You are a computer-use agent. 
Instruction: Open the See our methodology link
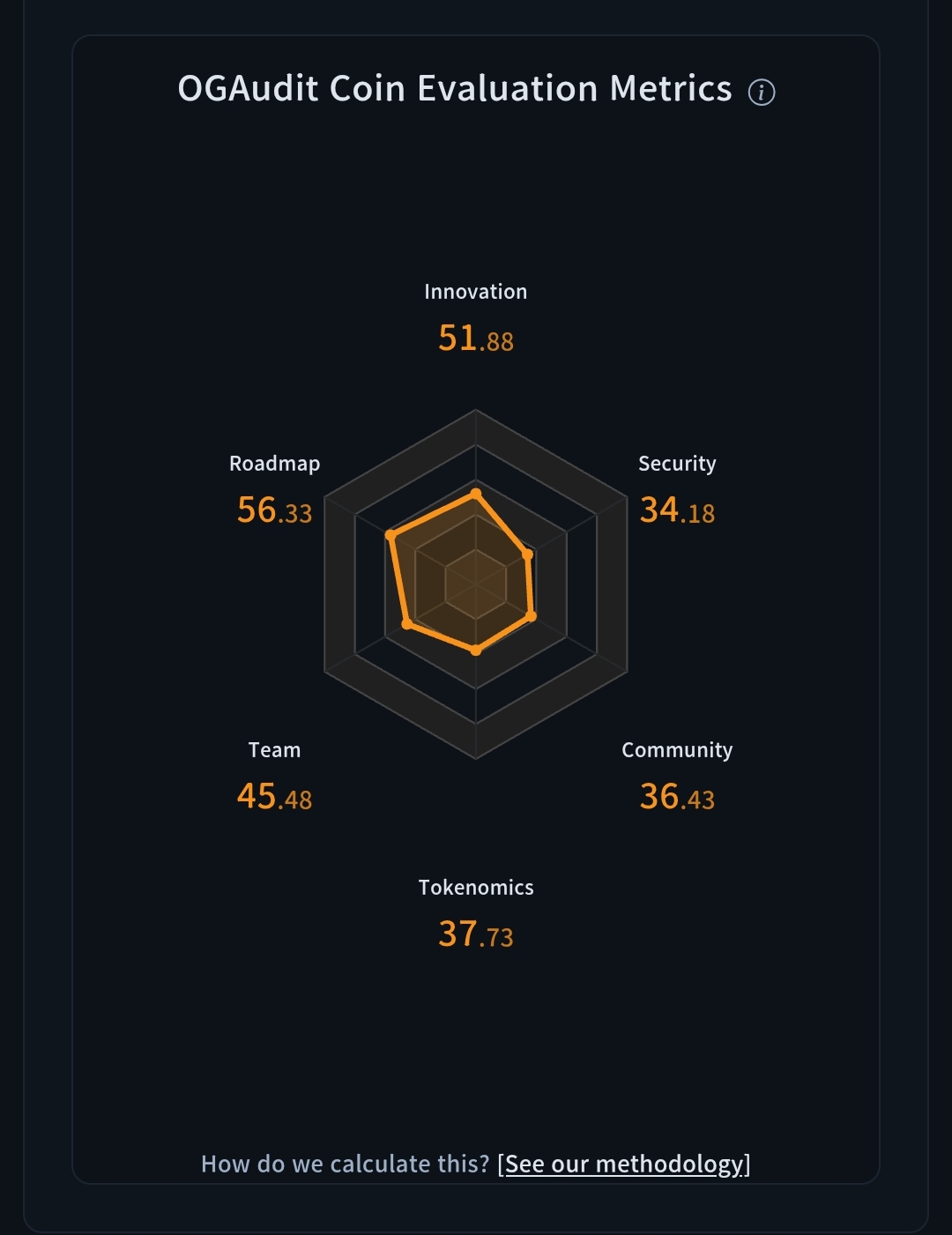tap(624, 1164)
